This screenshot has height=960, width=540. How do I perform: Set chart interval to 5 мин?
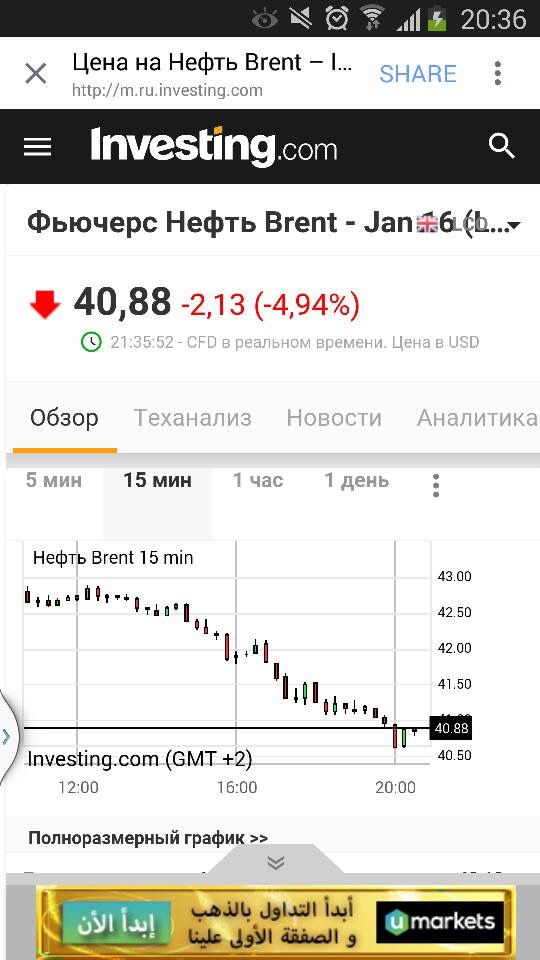[54, 481]
